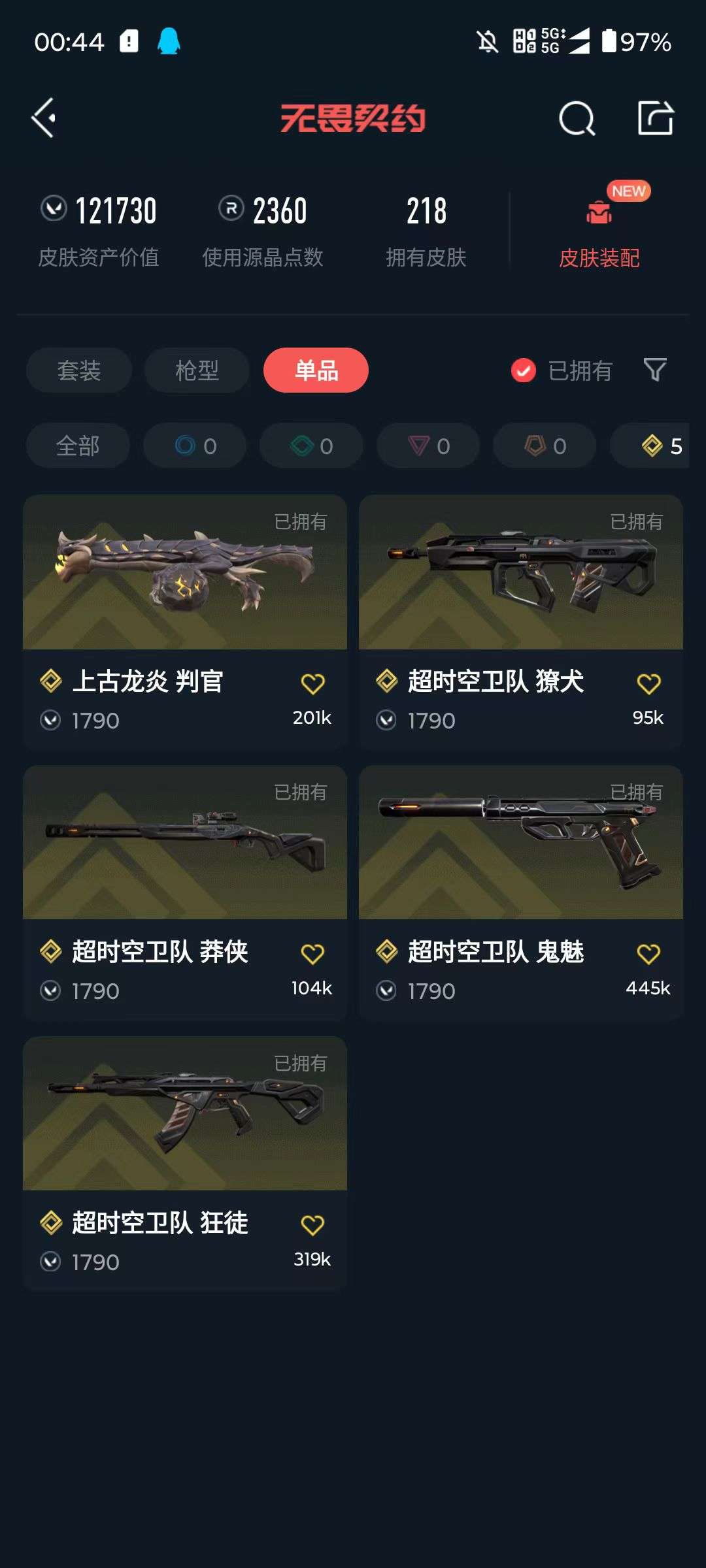Favorite 超时空卫队 鬼魅 via heart icon
This screenshot has width=706, height=1568.
(x=648, y=953)
